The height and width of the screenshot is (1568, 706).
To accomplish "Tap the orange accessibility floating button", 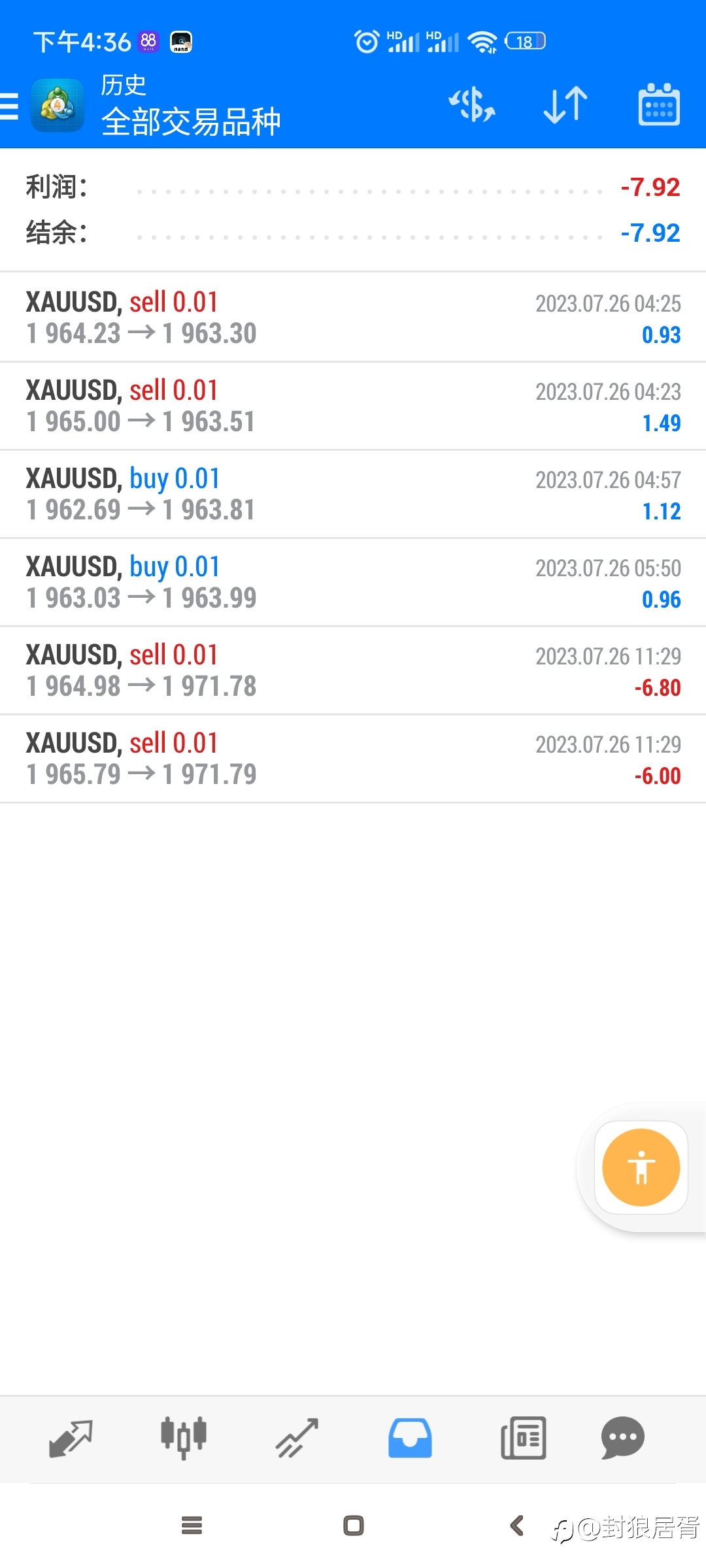I will [x=641, y=1168].
